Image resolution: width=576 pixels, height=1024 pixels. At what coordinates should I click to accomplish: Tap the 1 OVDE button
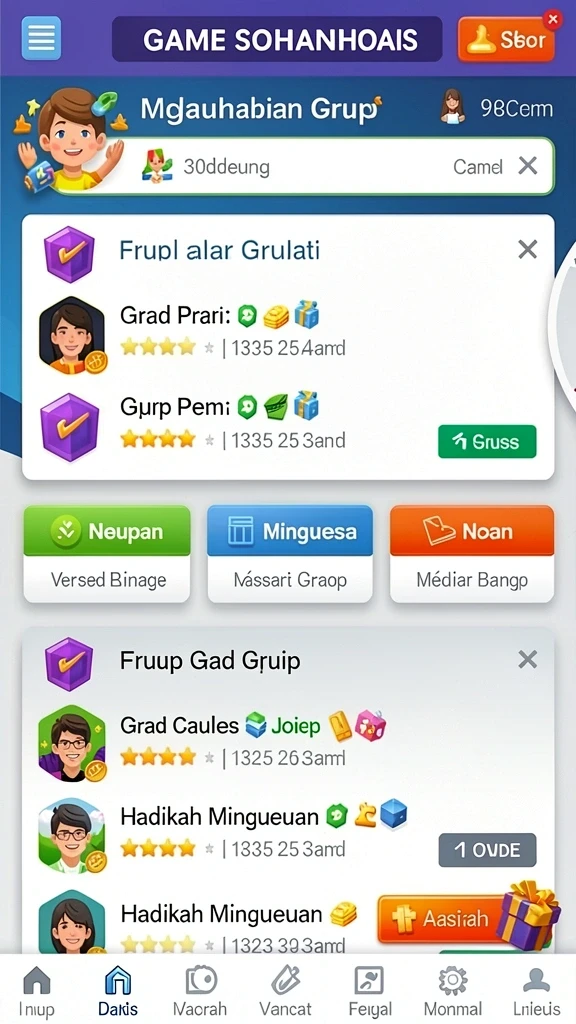click(x=487, y=850)
